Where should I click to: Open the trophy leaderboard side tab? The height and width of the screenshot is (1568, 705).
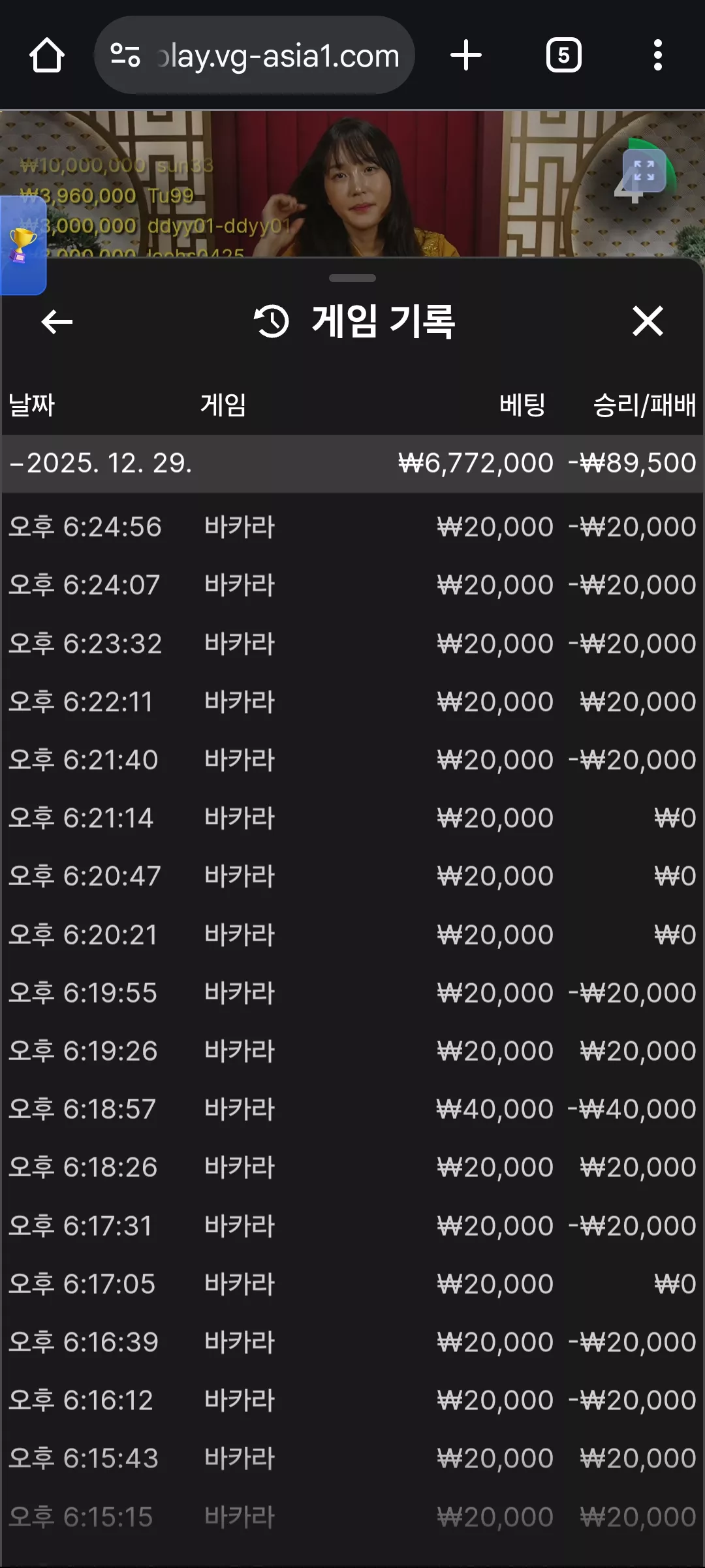click(x=23, y=245)
